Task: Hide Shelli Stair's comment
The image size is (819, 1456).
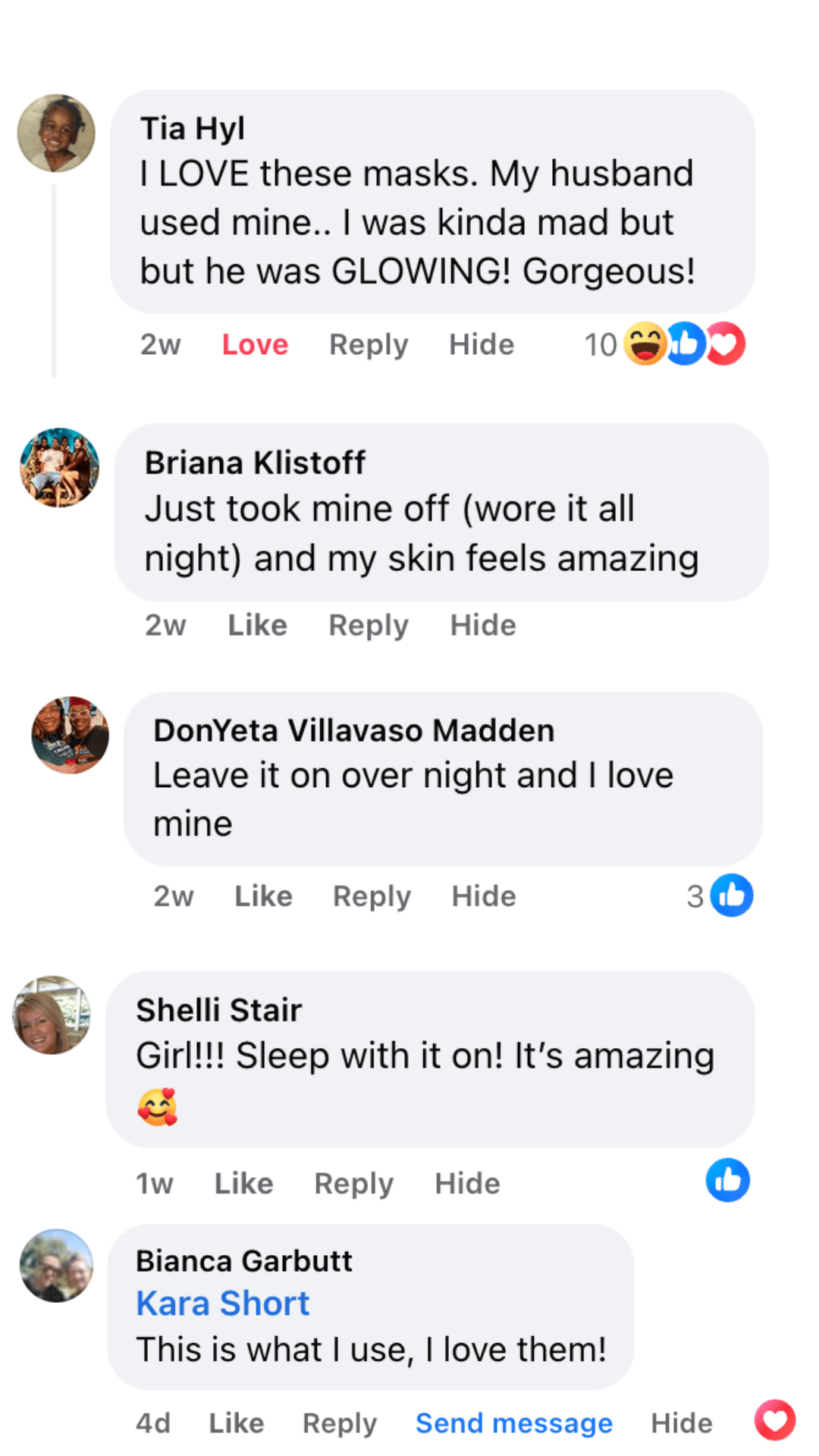Action: 467,1184
